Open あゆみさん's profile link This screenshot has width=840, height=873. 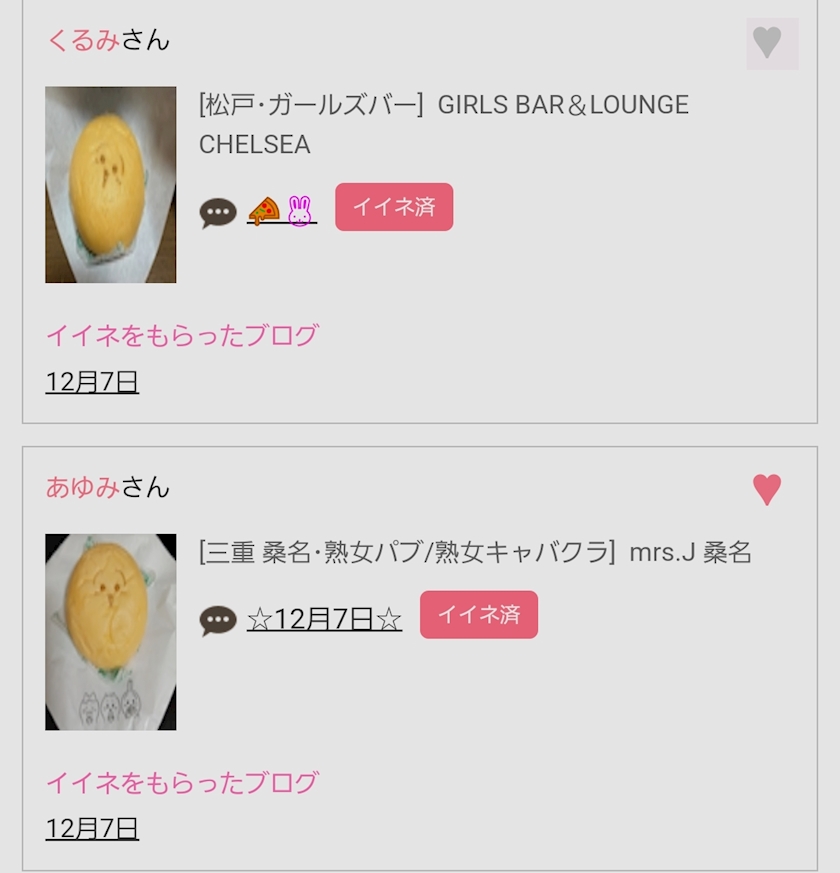[x=83, y=488]
